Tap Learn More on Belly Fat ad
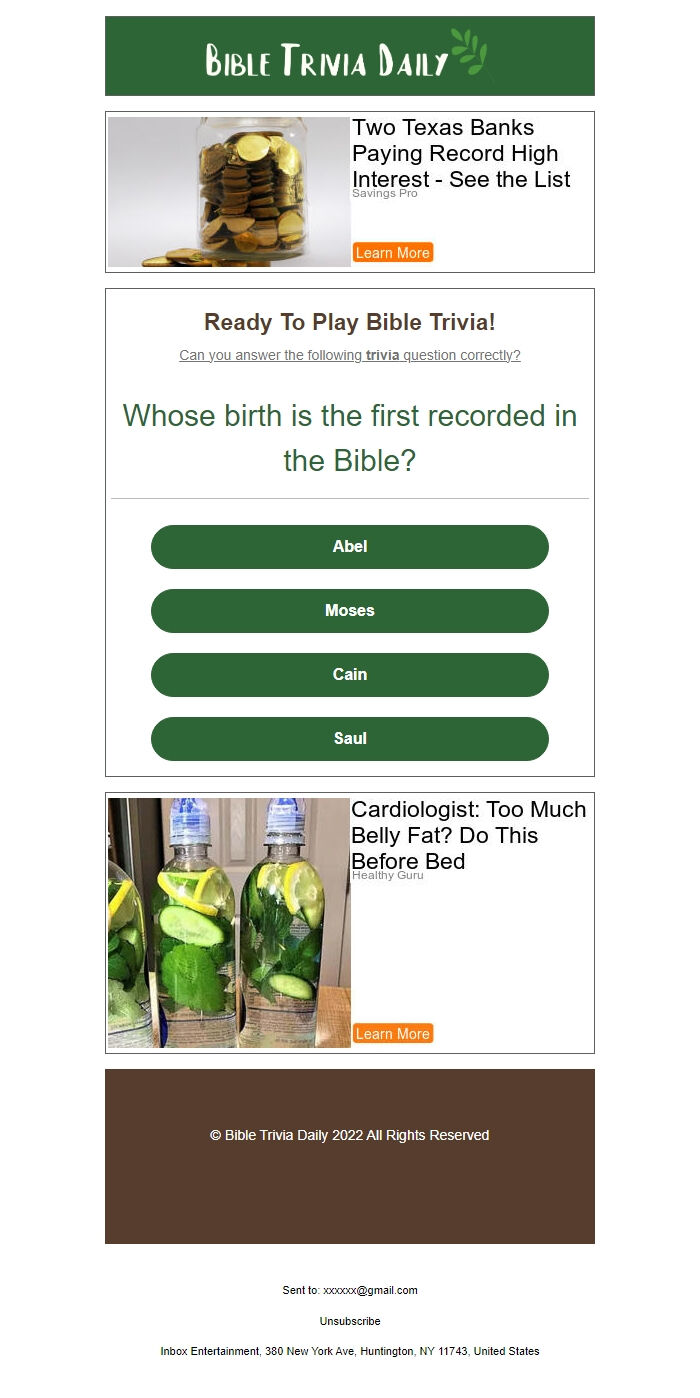The height and width of the screenshot is (1398, 700). [392, 1034]
